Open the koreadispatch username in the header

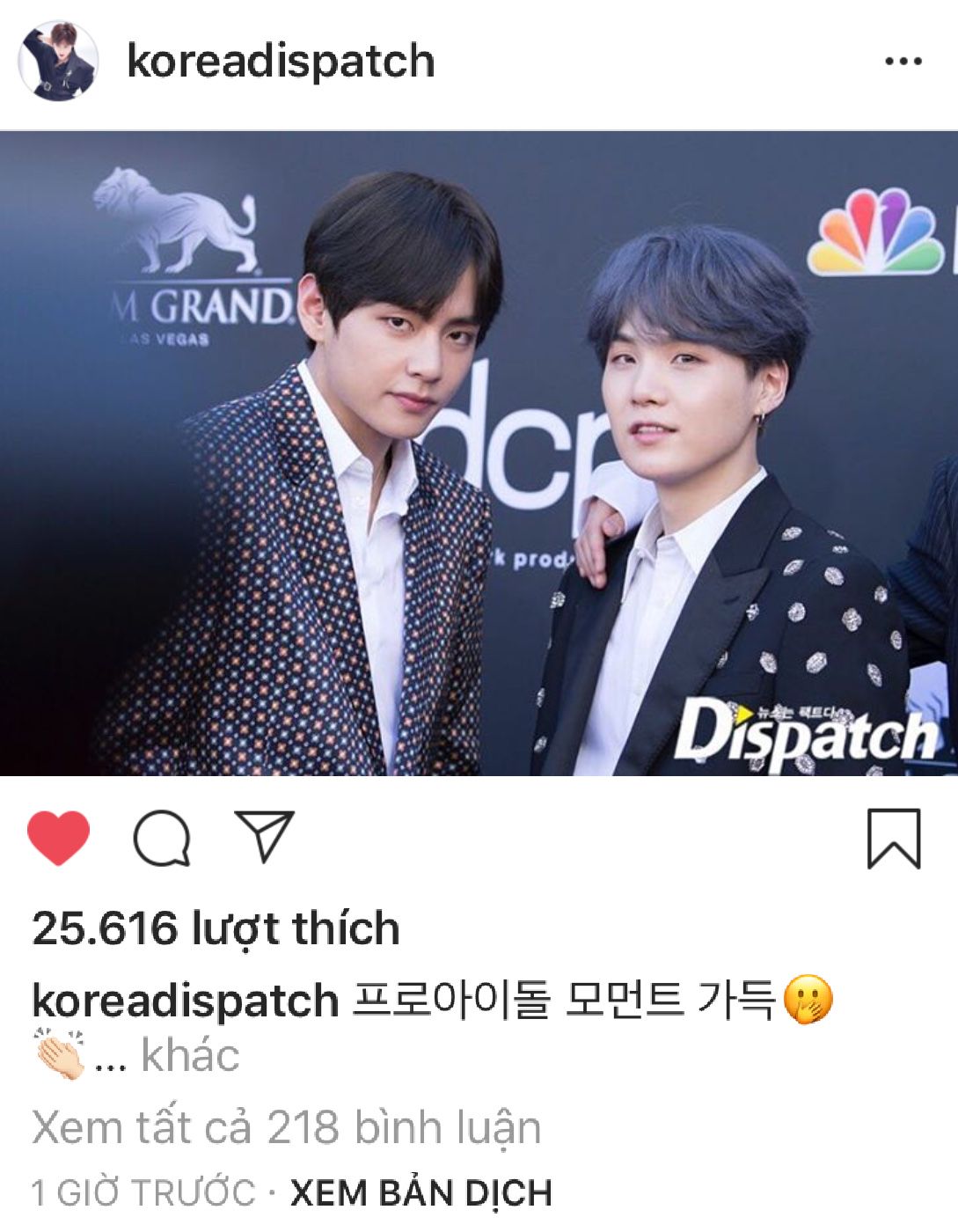[x=281, y=62]
